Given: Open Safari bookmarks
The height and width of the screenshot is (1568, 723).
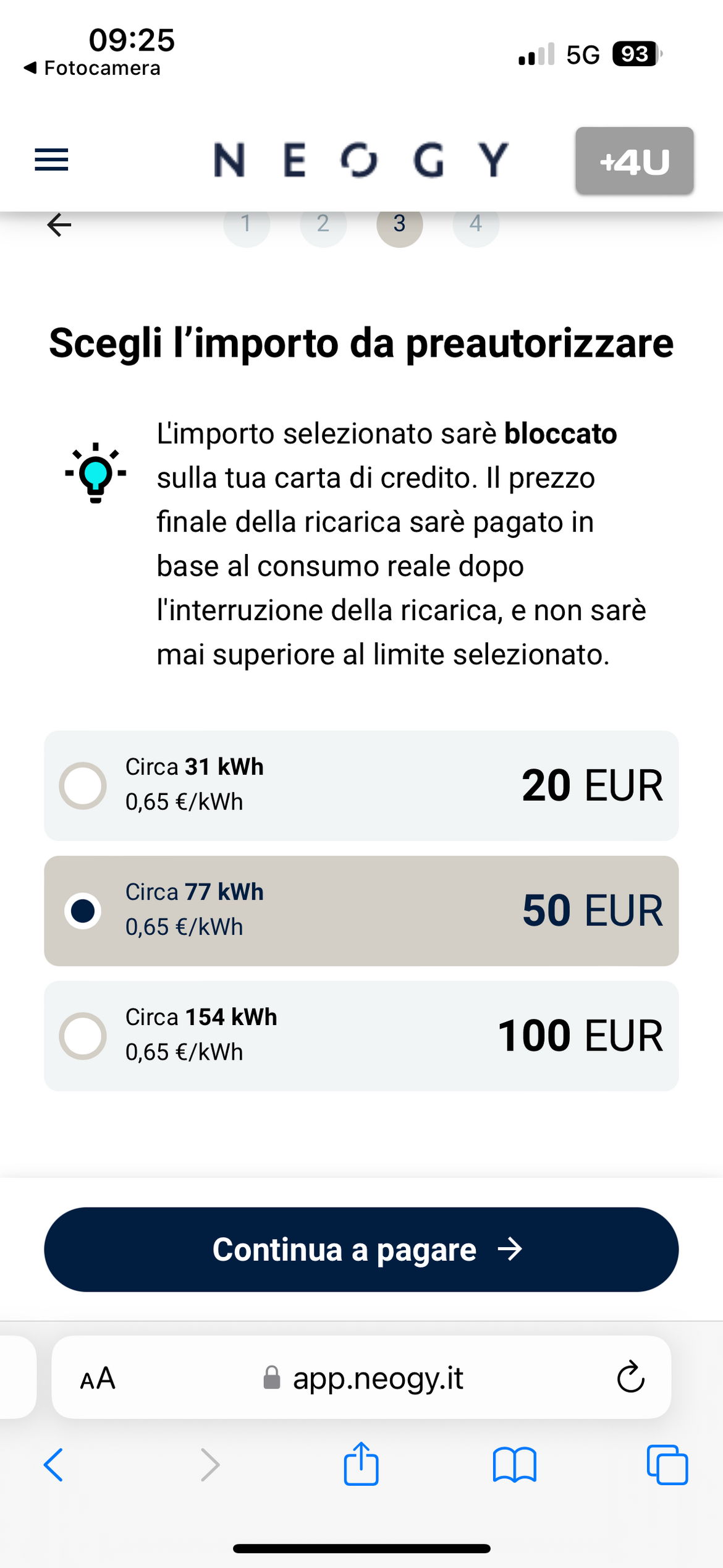Looking at the screenshot, I should pyautogui.click(x=514, y=1465).
